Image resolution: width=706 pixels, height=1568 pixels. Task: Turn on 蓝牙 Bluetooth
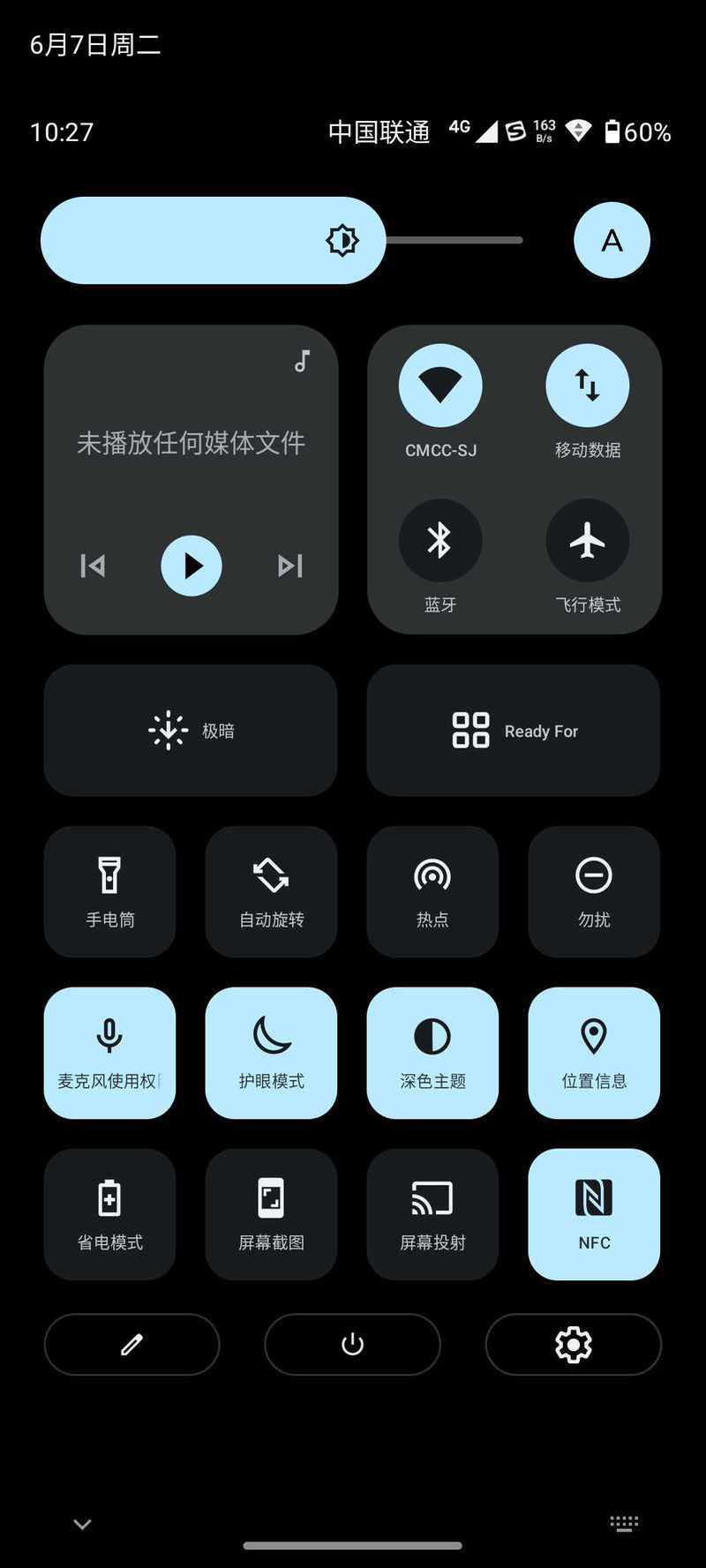pos(440,541)
